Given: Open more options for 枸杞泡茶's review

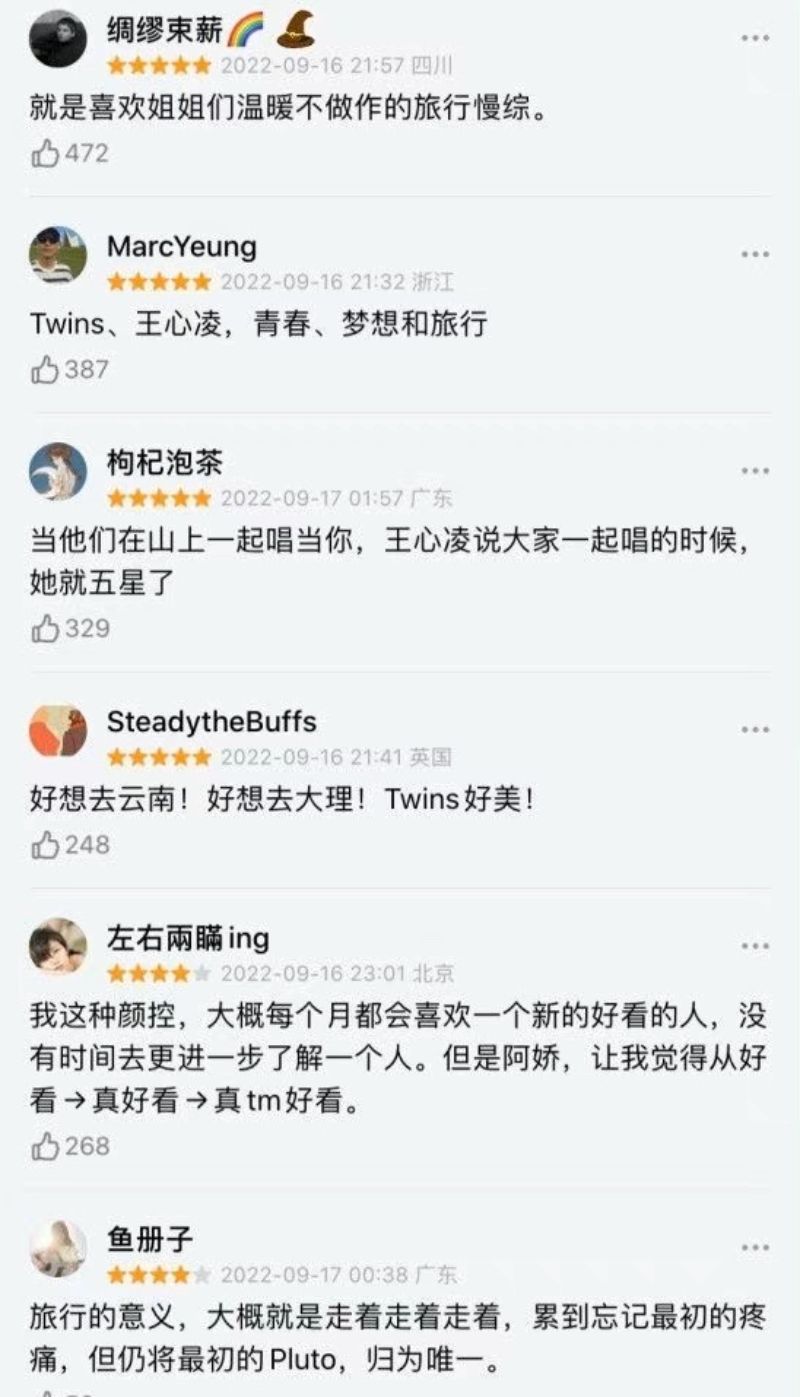Looking at the screenshot, I should pos(755,470).
